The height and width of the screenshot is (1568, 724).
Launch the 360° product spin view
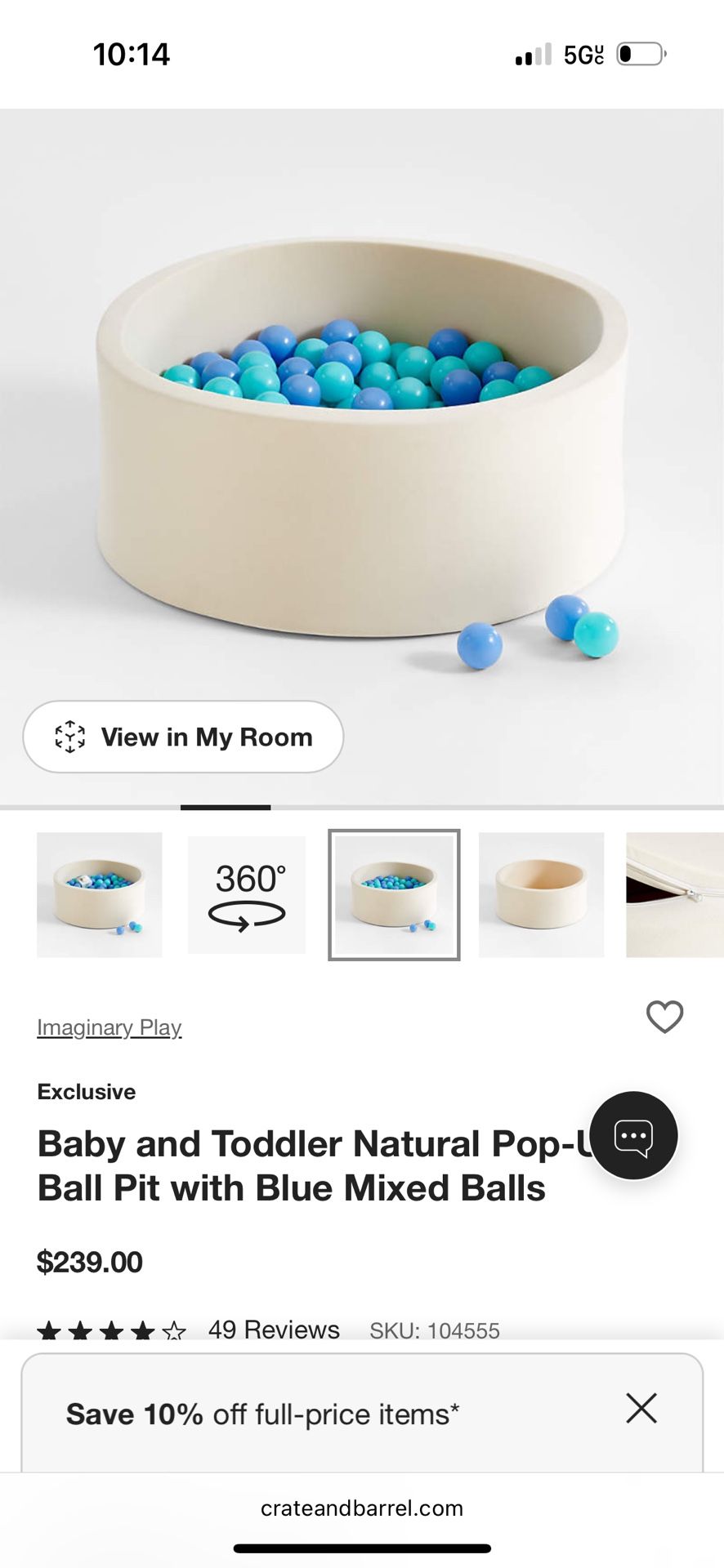click(x=246, y=893)
